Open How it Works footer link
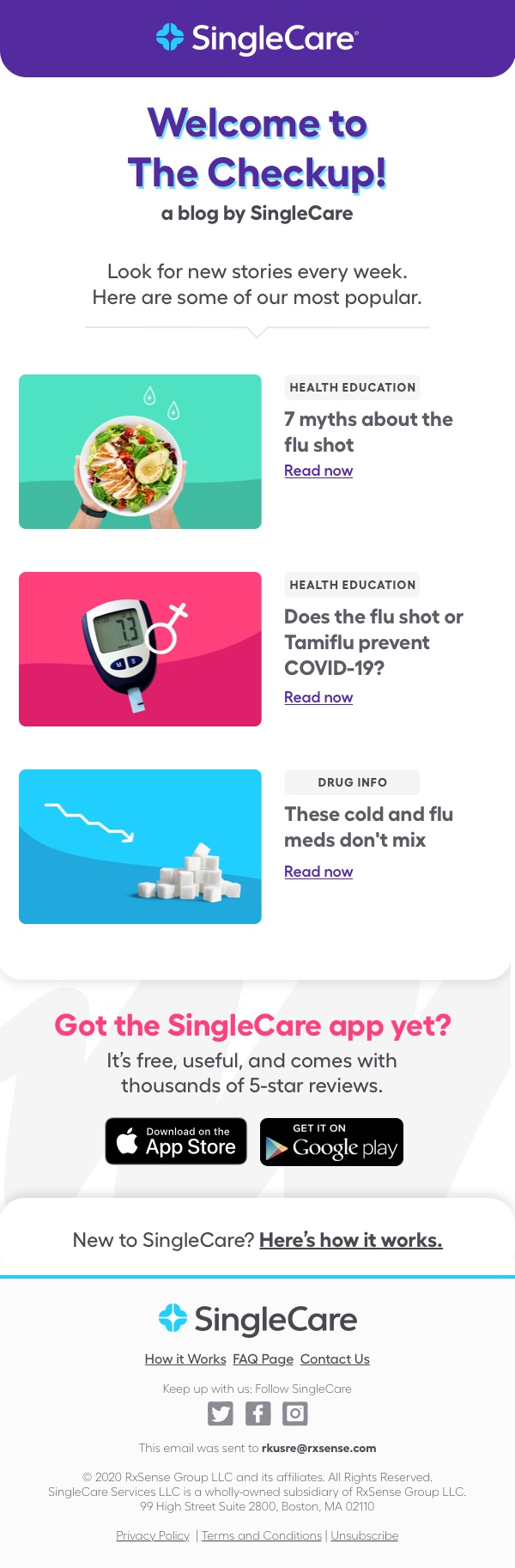Viewport: 515px width, 1568px height. pos(185,1358)
